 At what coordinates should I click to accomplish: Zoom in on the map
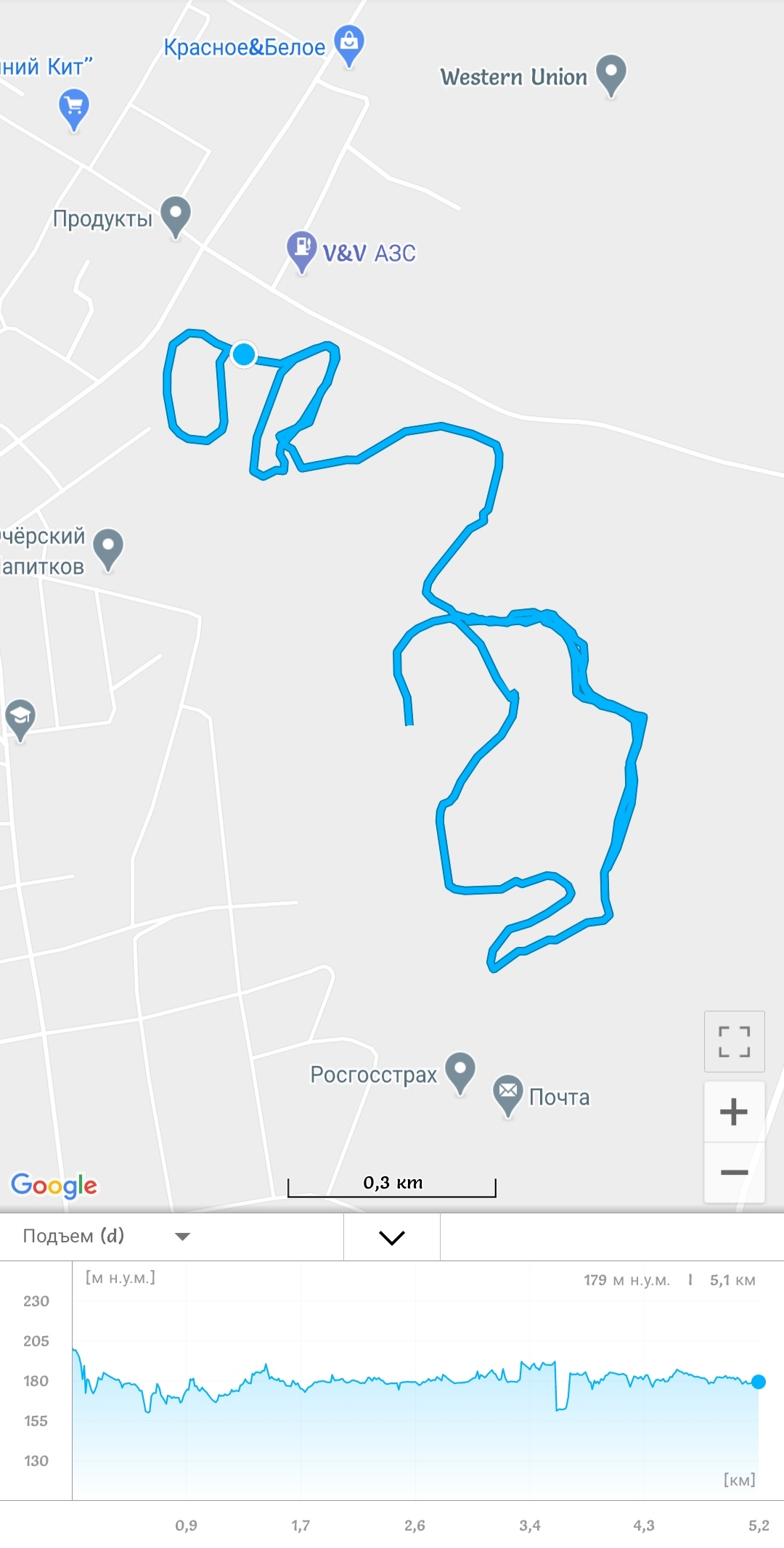(734, 1112)
